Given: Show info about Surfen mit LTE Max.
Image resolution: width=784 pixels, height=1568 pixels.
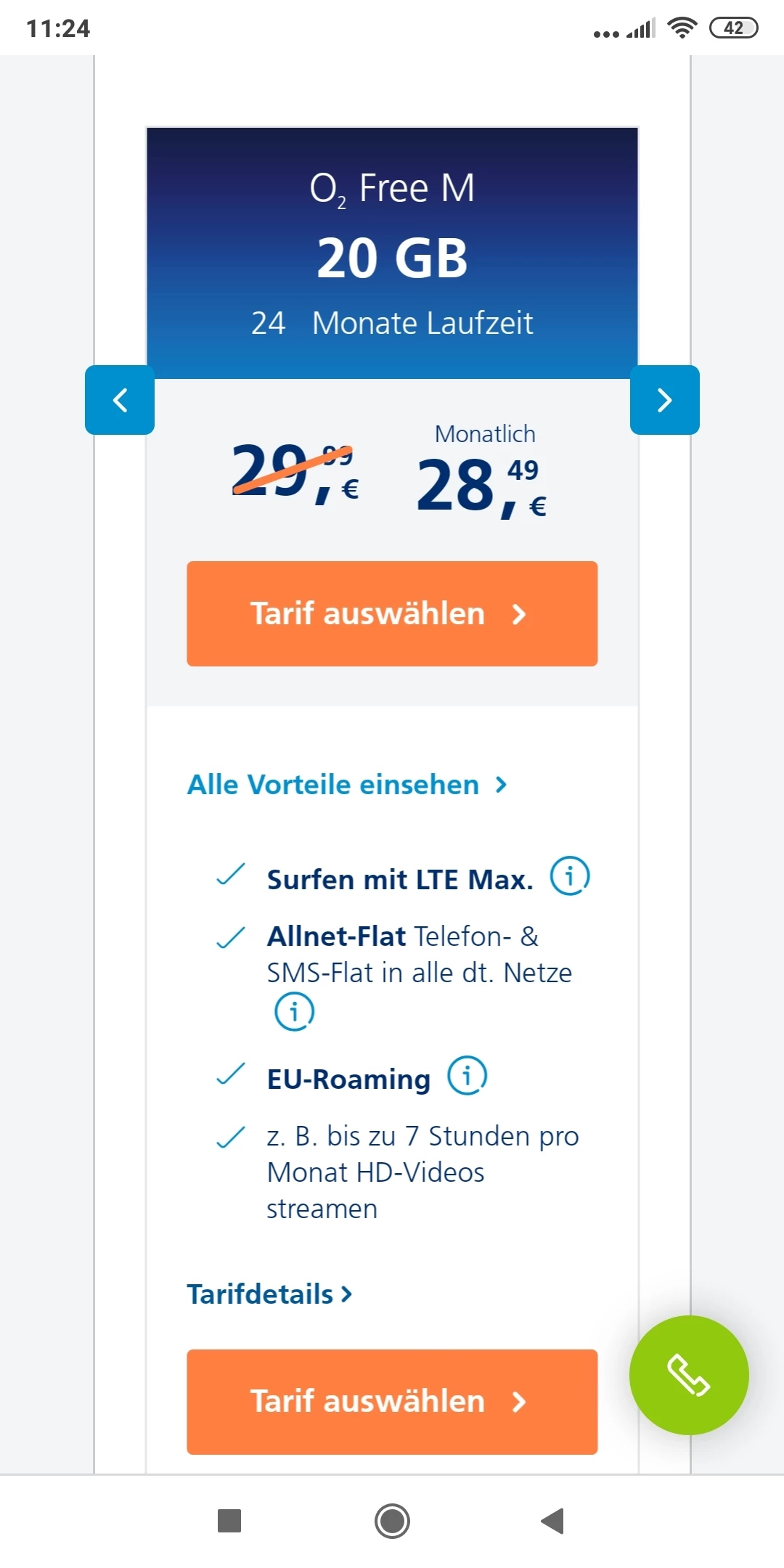Looking at the screenshot, I should point(570,876).
